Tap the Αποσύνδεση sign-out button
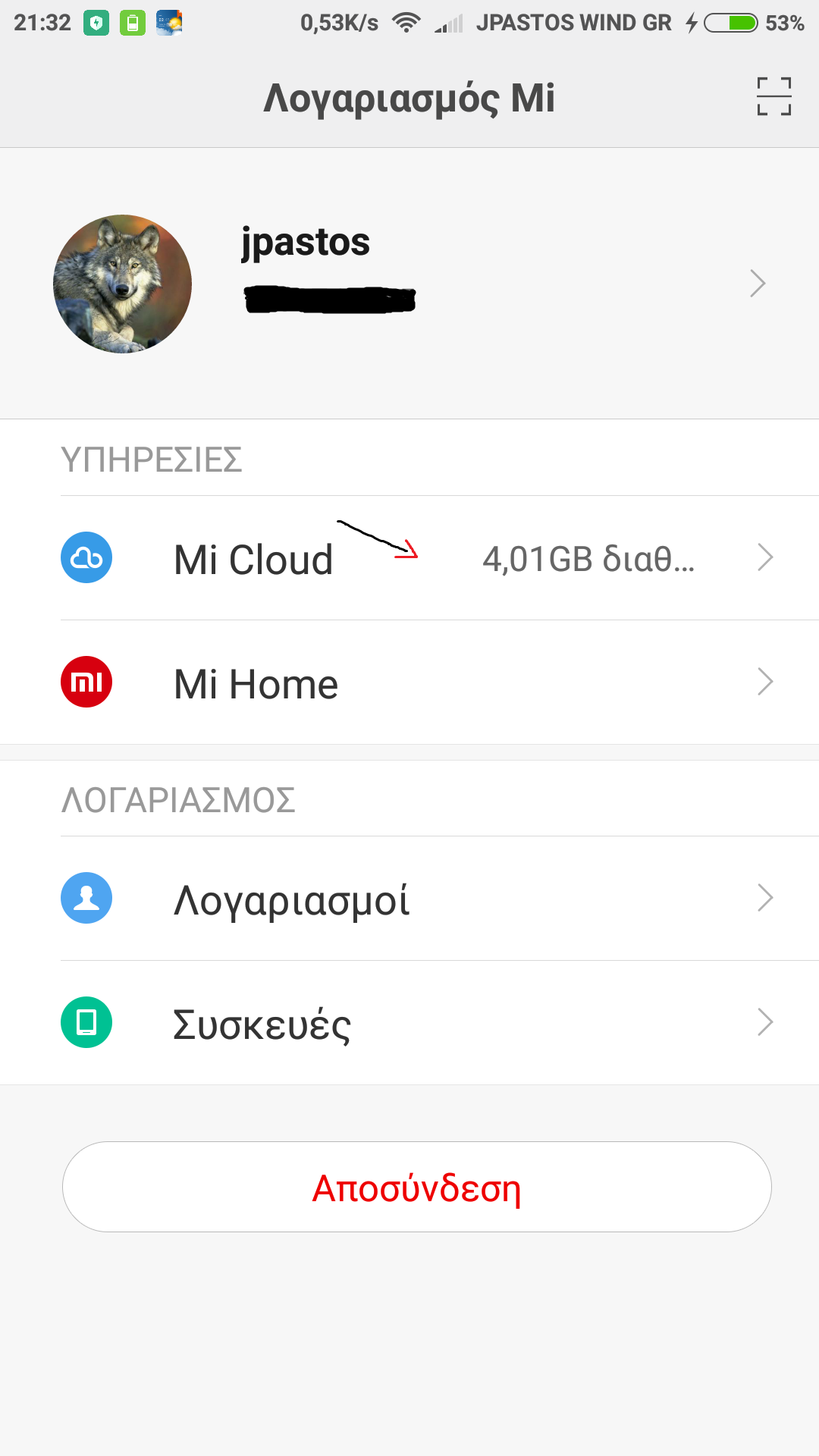The image size is (819, 1456). [416, 1187]
